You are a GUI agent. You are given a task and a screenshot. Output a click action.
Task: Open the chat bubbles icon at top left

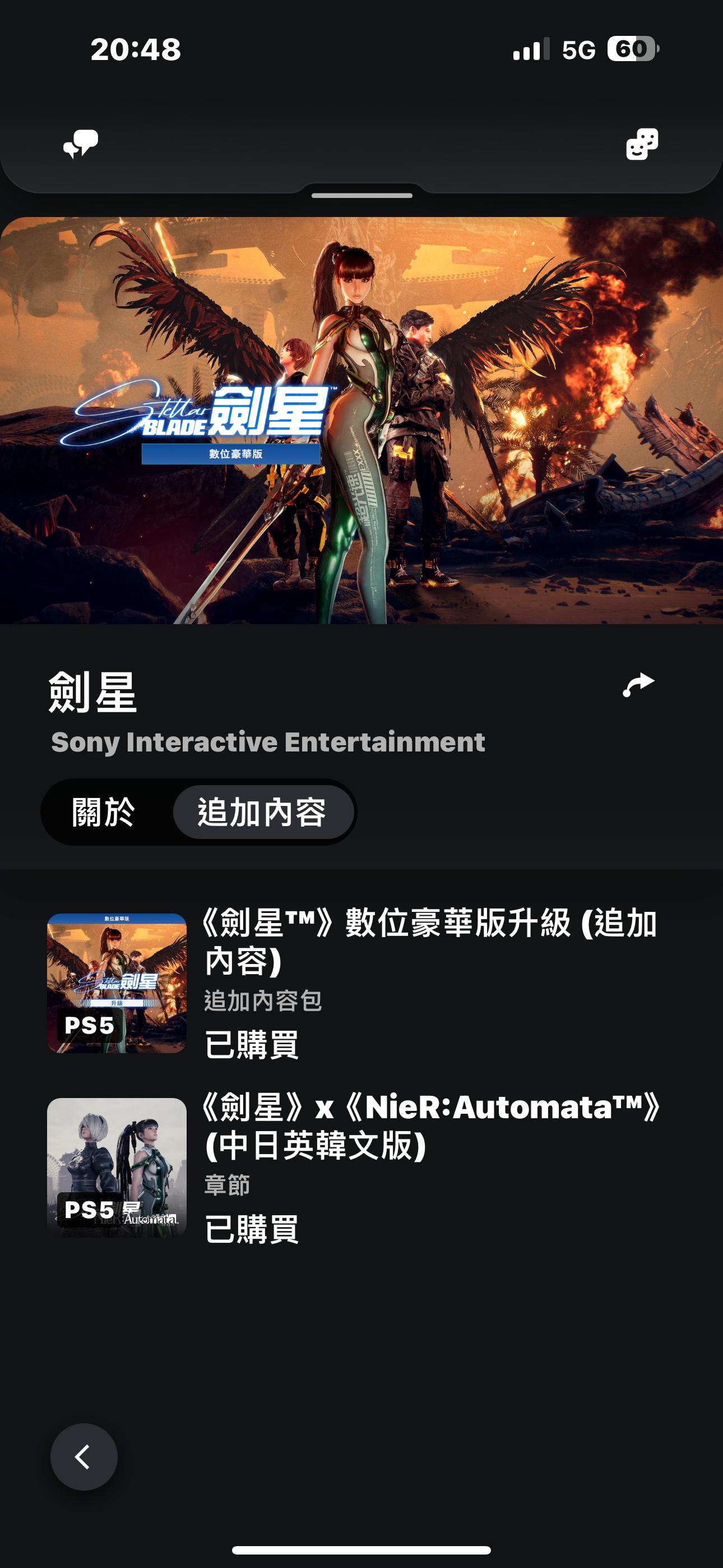(x=80, y=144)
